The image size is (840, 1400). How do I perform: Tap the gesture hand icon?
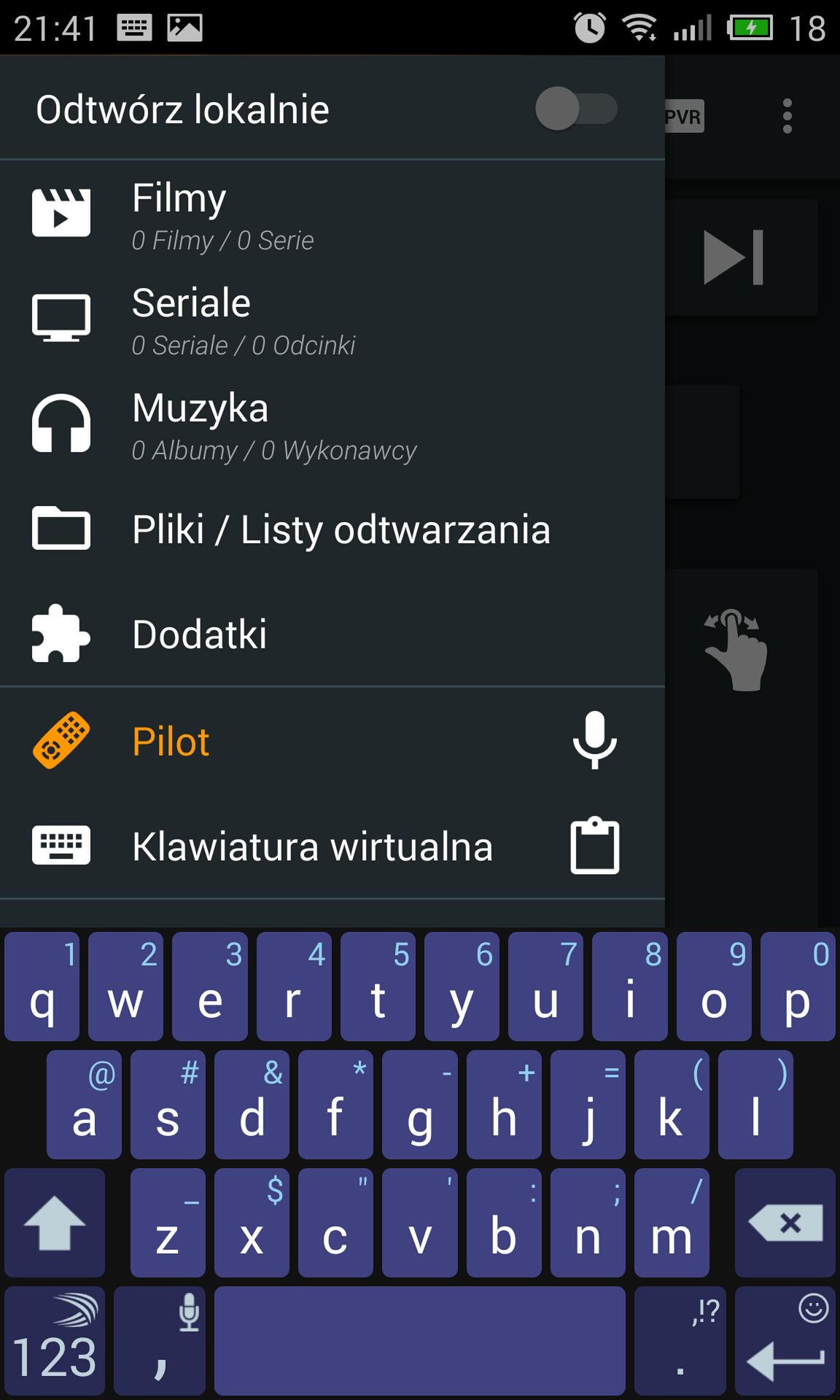coord(735,650)
